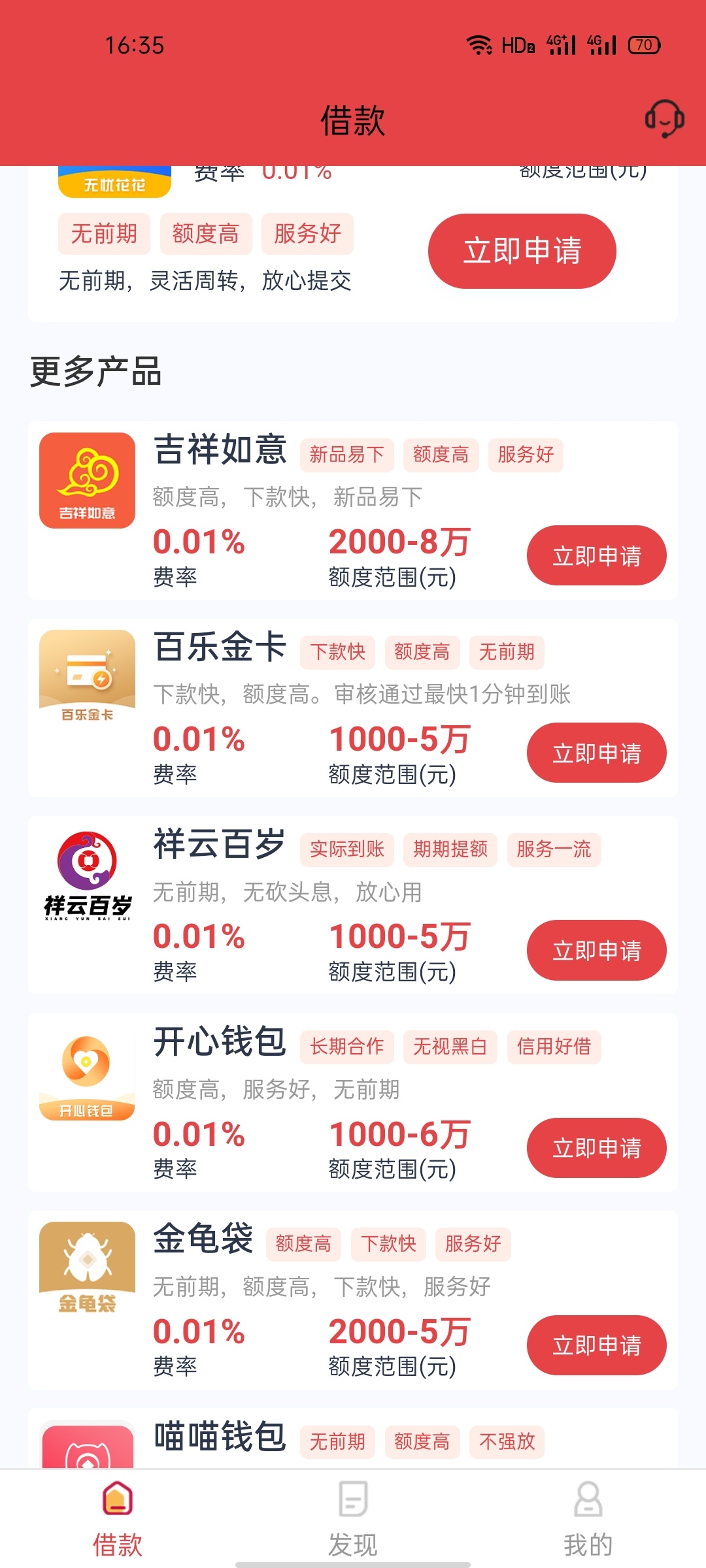706x1568 pixels.
Task: View the 金龟袋 product card
Action: 353,1300
